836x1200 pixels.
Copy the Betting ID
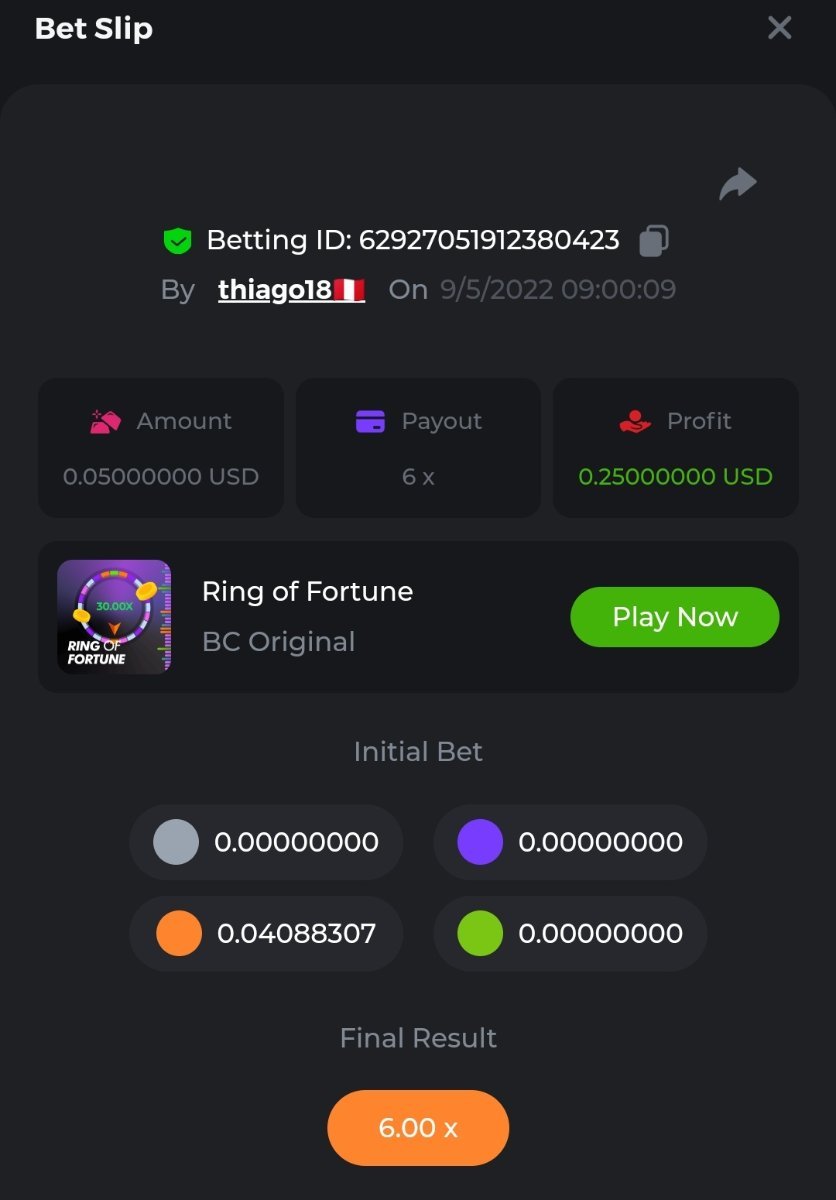653,240
